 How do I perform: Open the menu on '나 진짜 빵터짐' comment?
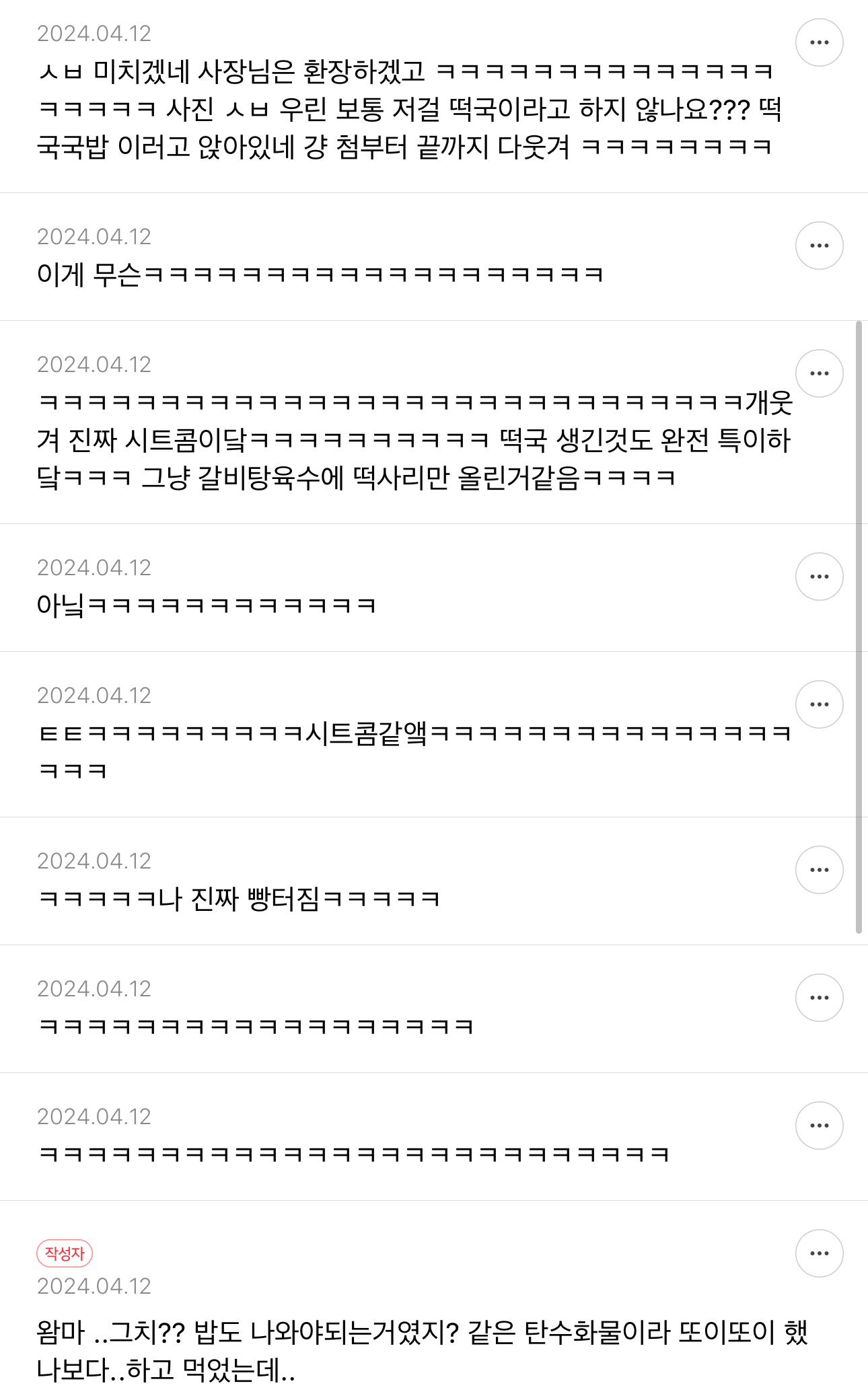point(819,870)
